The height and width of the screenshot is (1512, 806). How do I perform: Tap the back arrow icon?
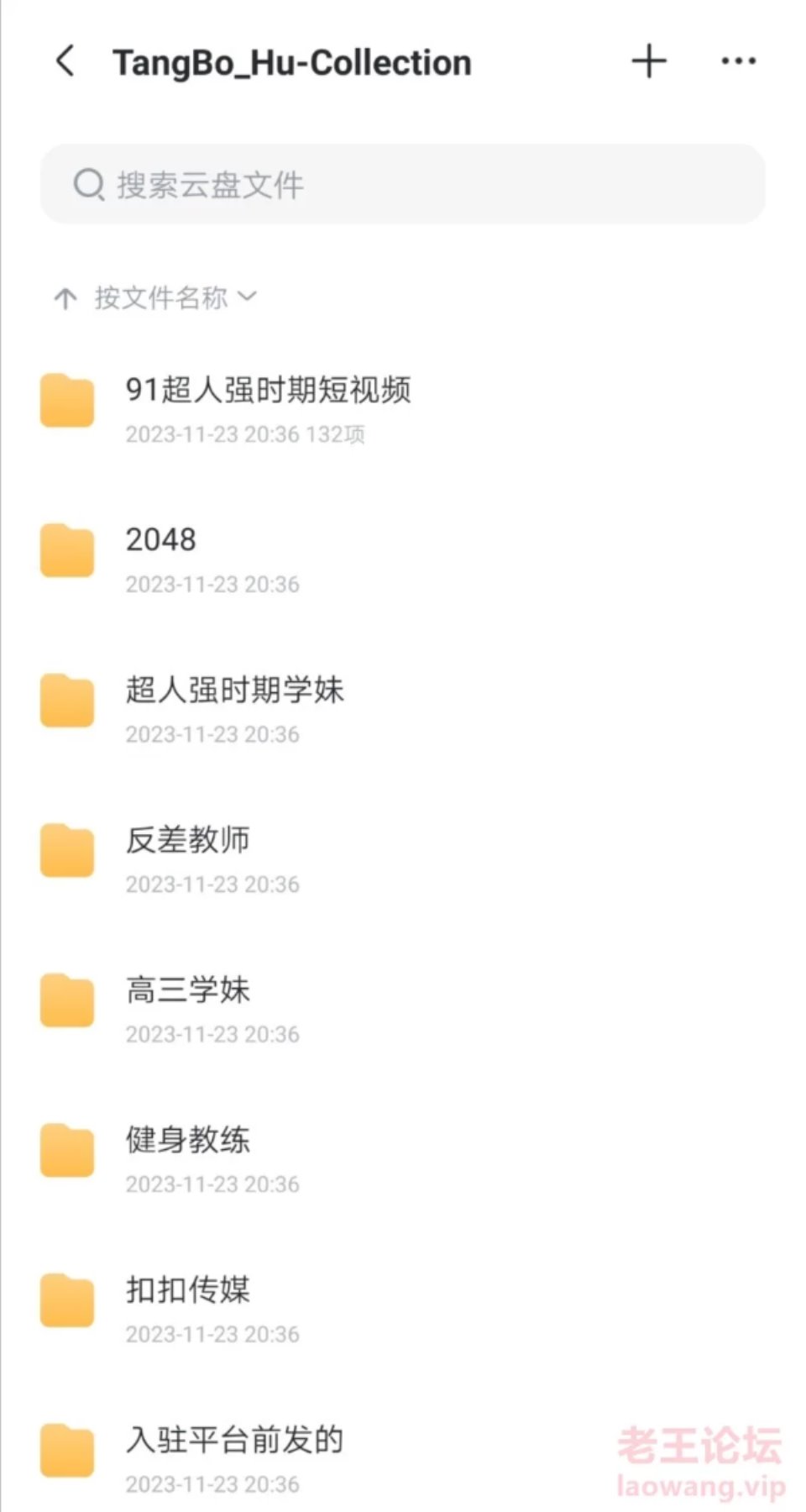(65, 60)
